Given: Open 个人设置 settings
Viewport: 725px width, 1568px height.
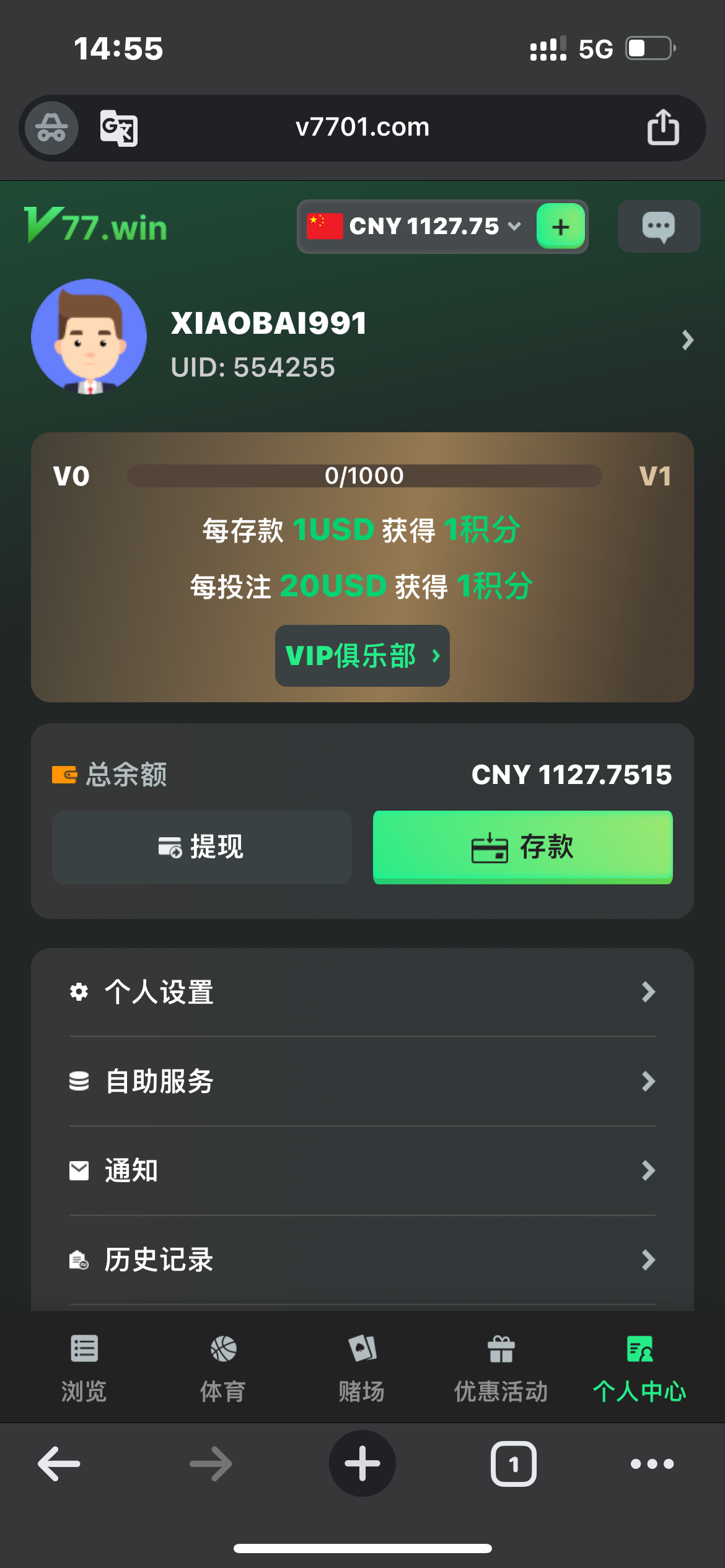Looking at the screenshot, I should 362,992.
